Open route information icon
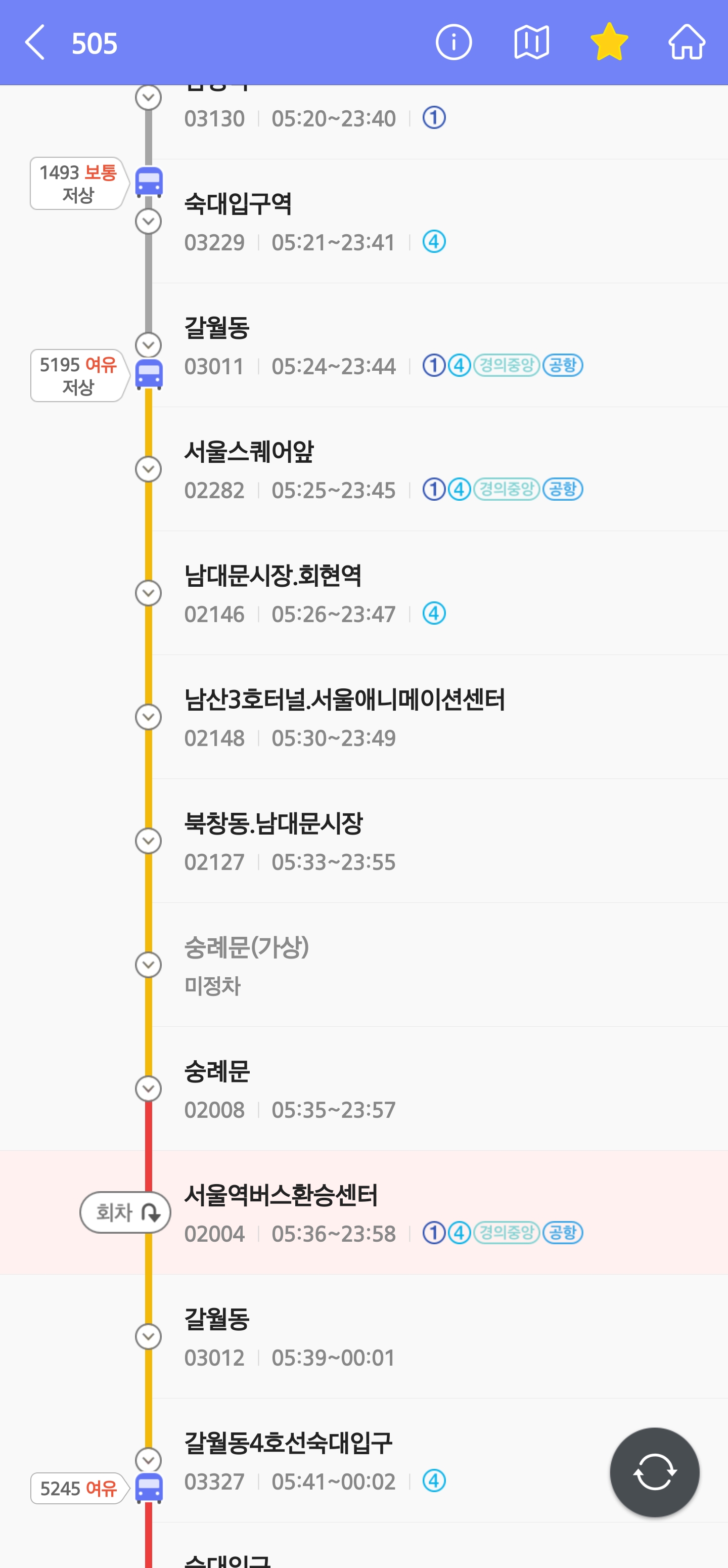 click(x=453, y=42)
